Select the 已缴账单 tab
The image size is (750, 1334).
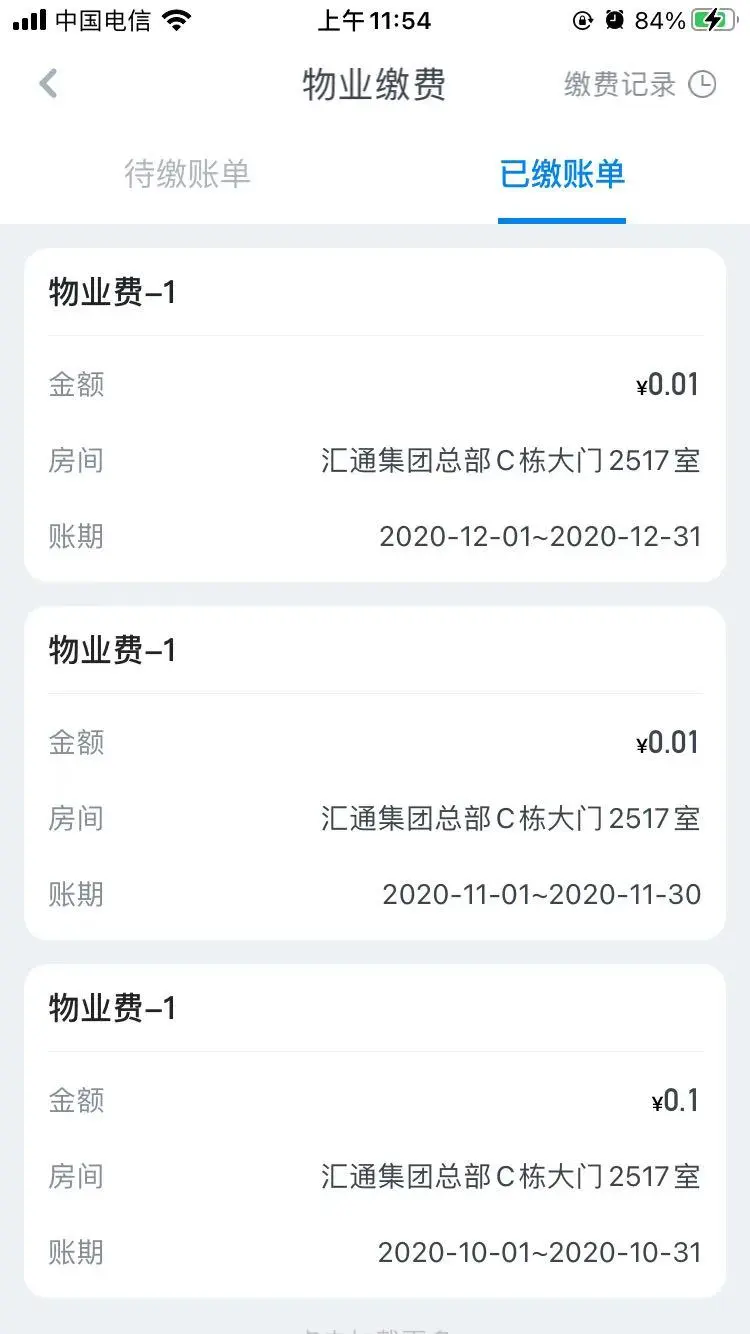click(562, 172)
